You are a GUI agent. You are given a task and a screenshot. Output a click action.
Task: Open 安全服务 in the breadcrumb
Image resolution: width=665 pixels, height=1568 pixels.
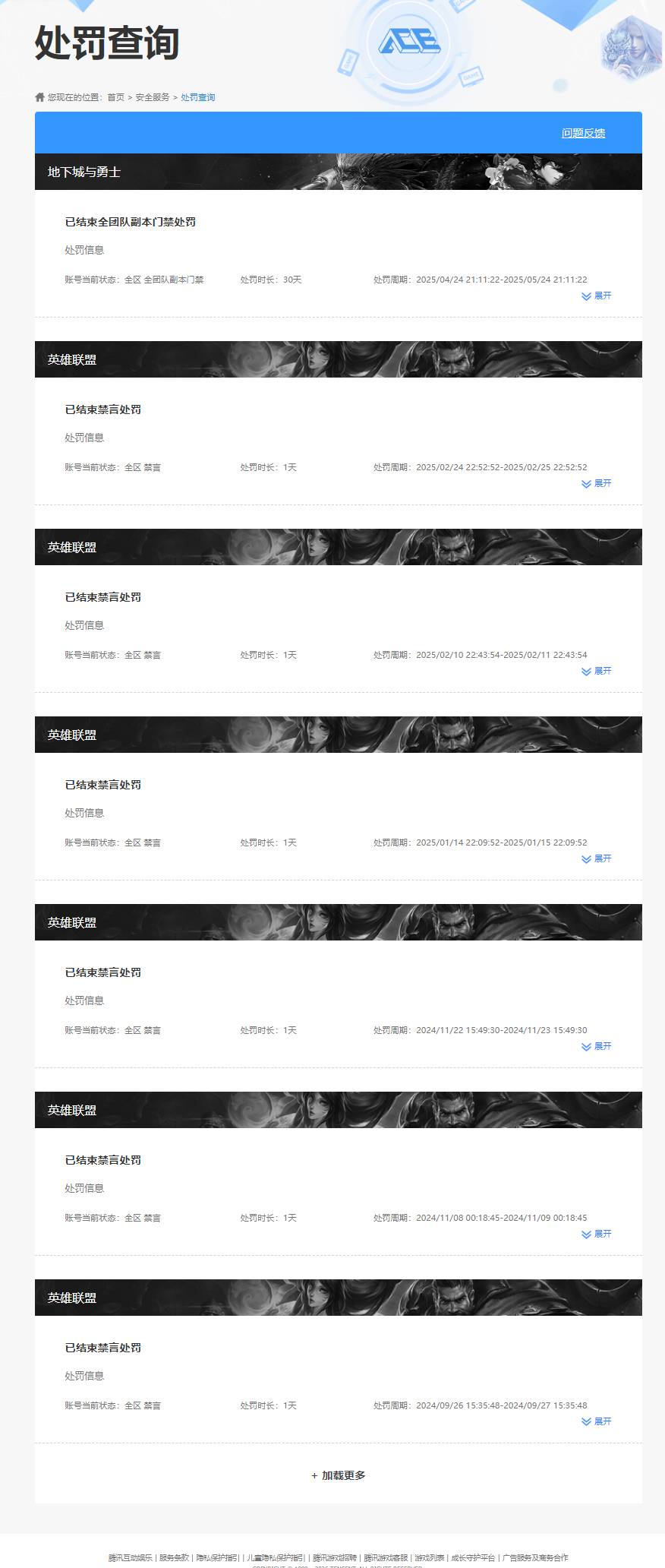[x=153, y=97]
